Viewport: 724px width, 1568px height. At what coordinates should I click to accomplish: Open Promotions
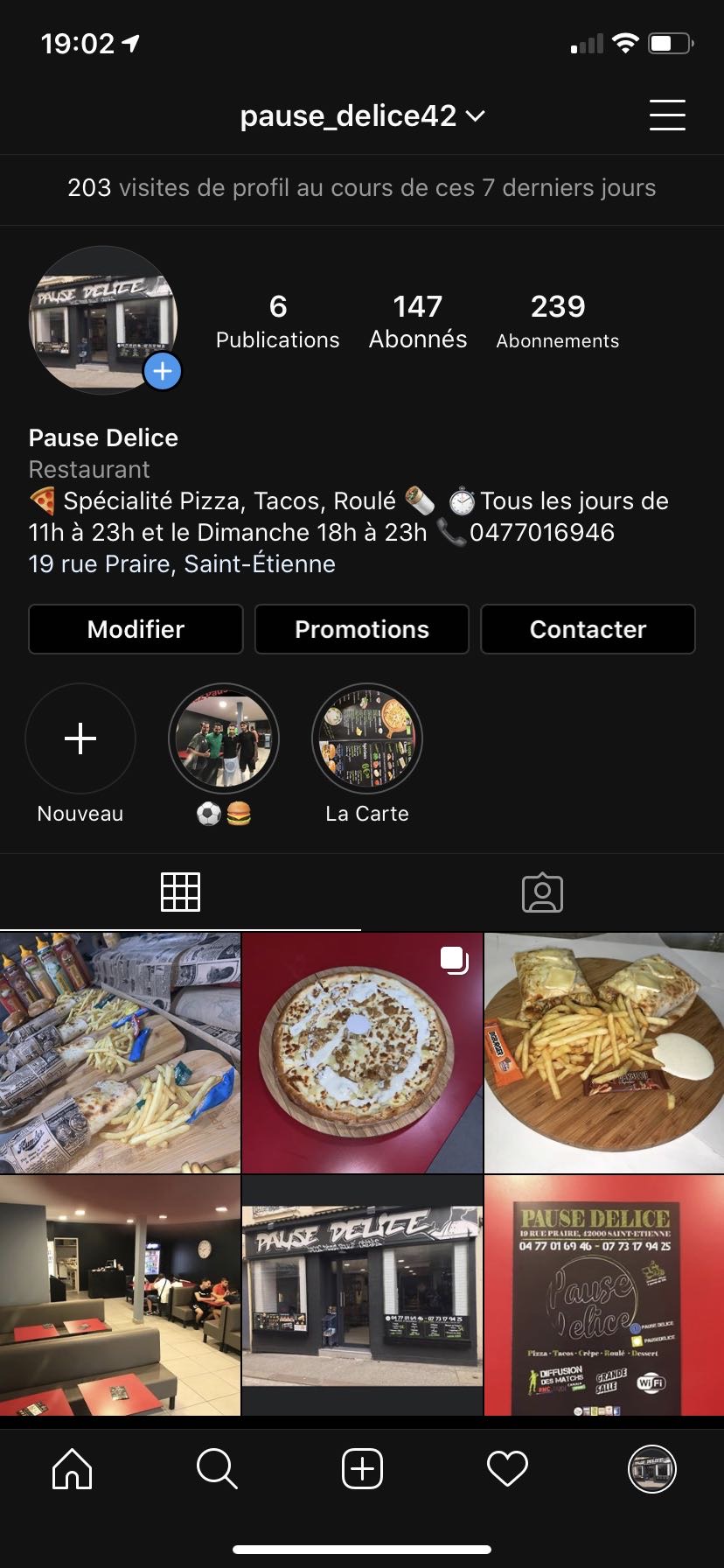point(362,629)
